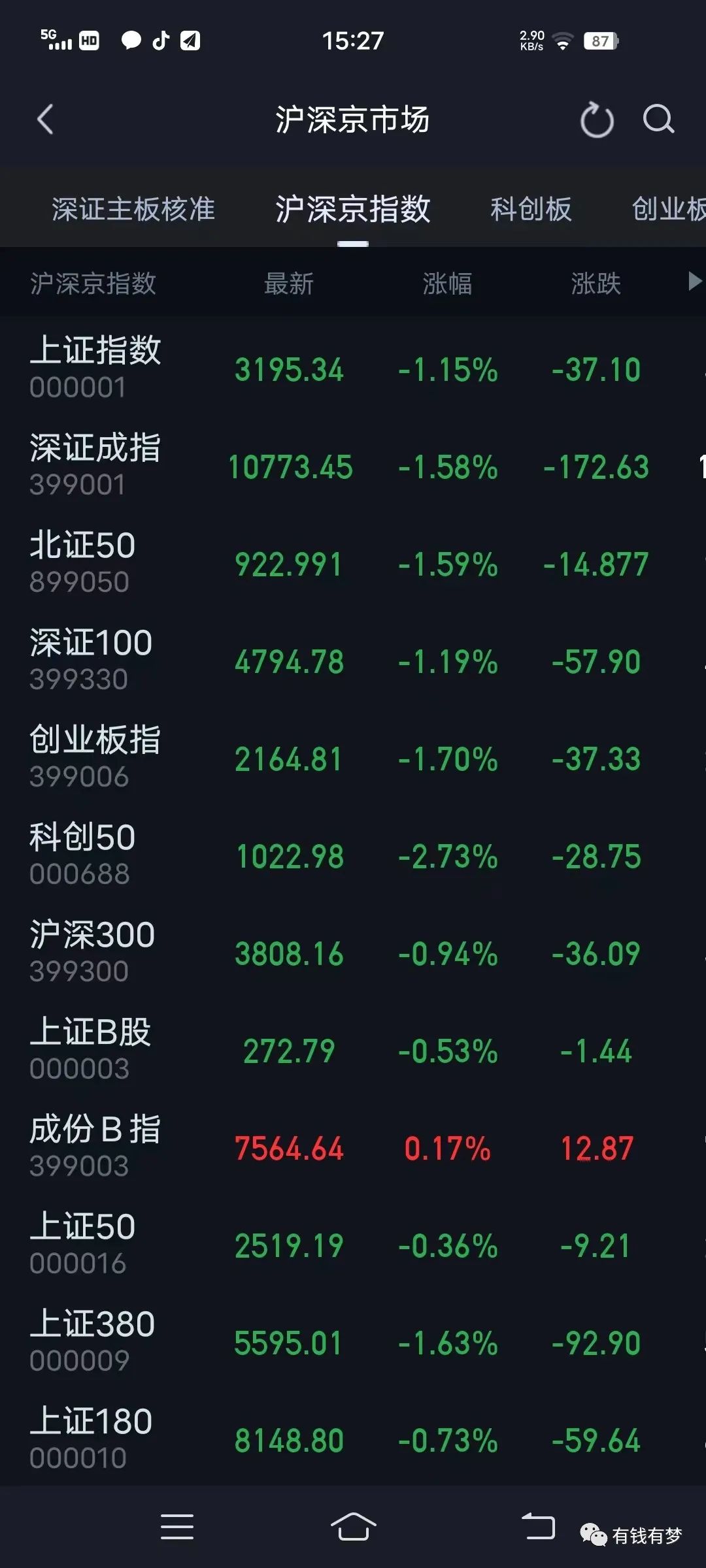View details for 北证50
The height and width of the screenshot is (1568, 706).
click(x=353, y=564)
